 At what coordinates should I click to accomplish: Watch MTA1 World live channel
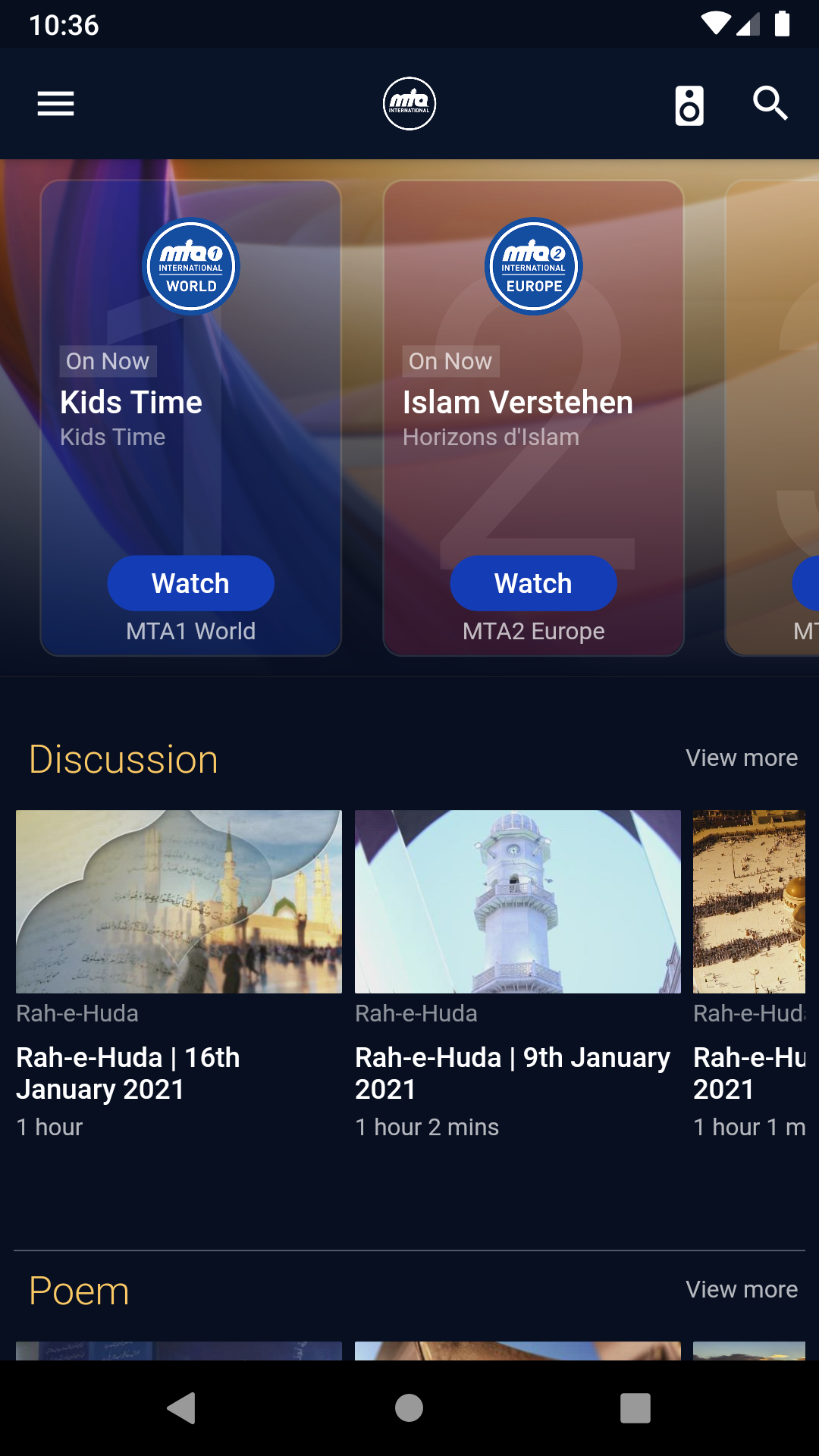(190, 583)
